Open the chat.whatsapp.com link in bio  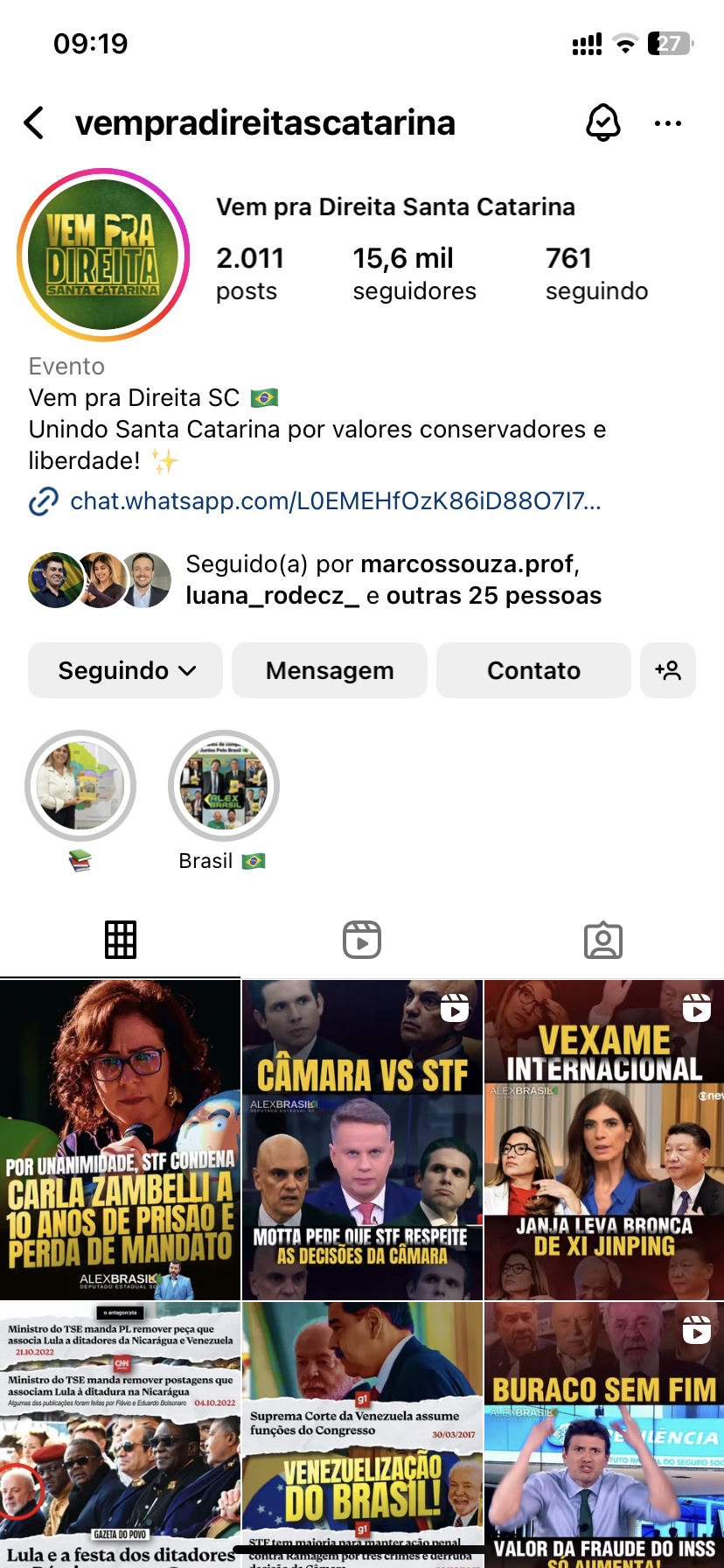(335, 501)
